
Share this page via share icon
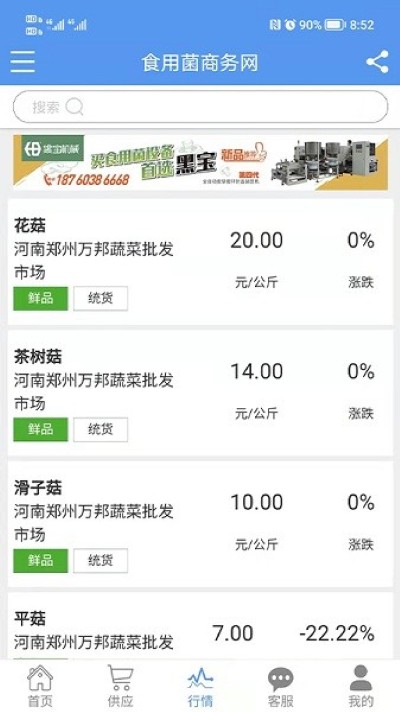click(377, 62)
